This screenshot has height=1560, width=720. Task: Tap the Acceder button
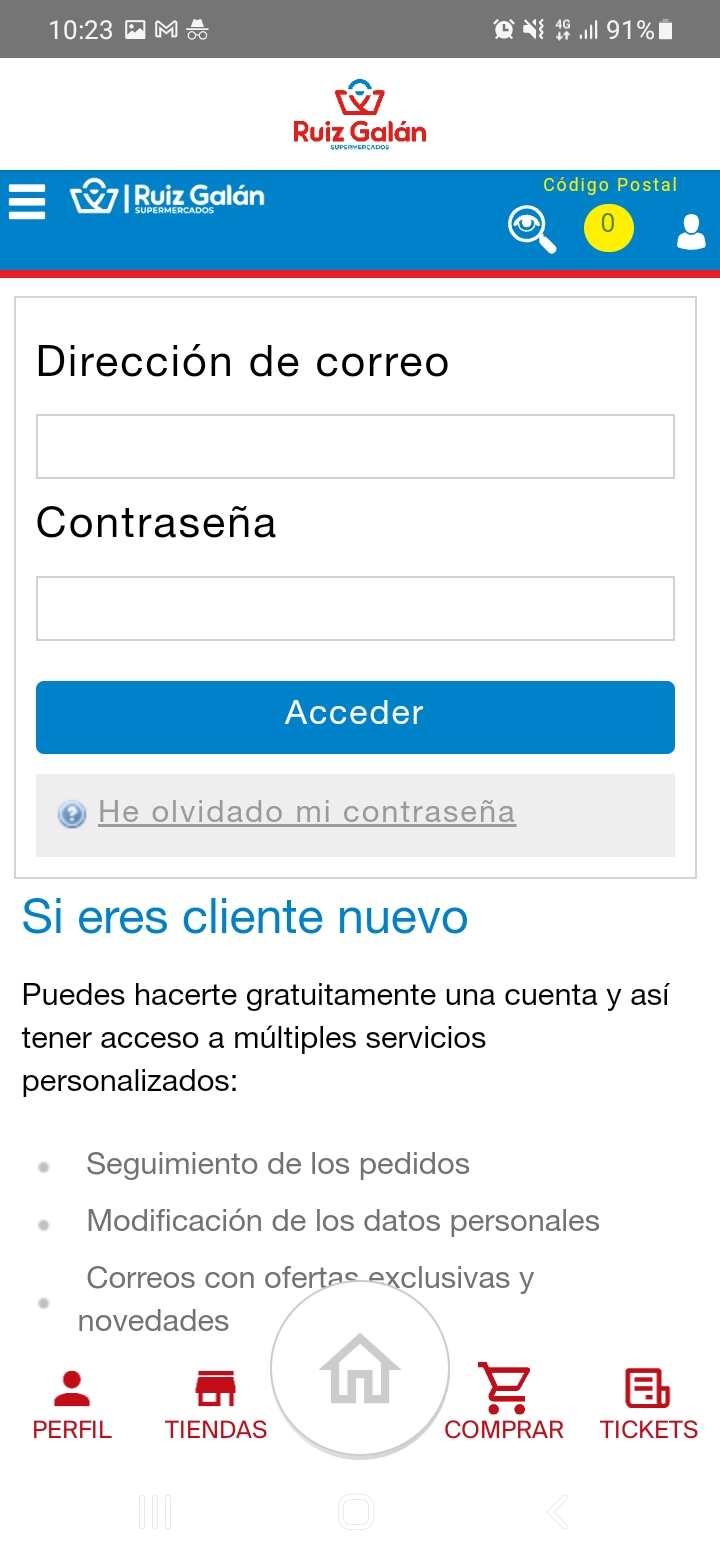(355, 717)
